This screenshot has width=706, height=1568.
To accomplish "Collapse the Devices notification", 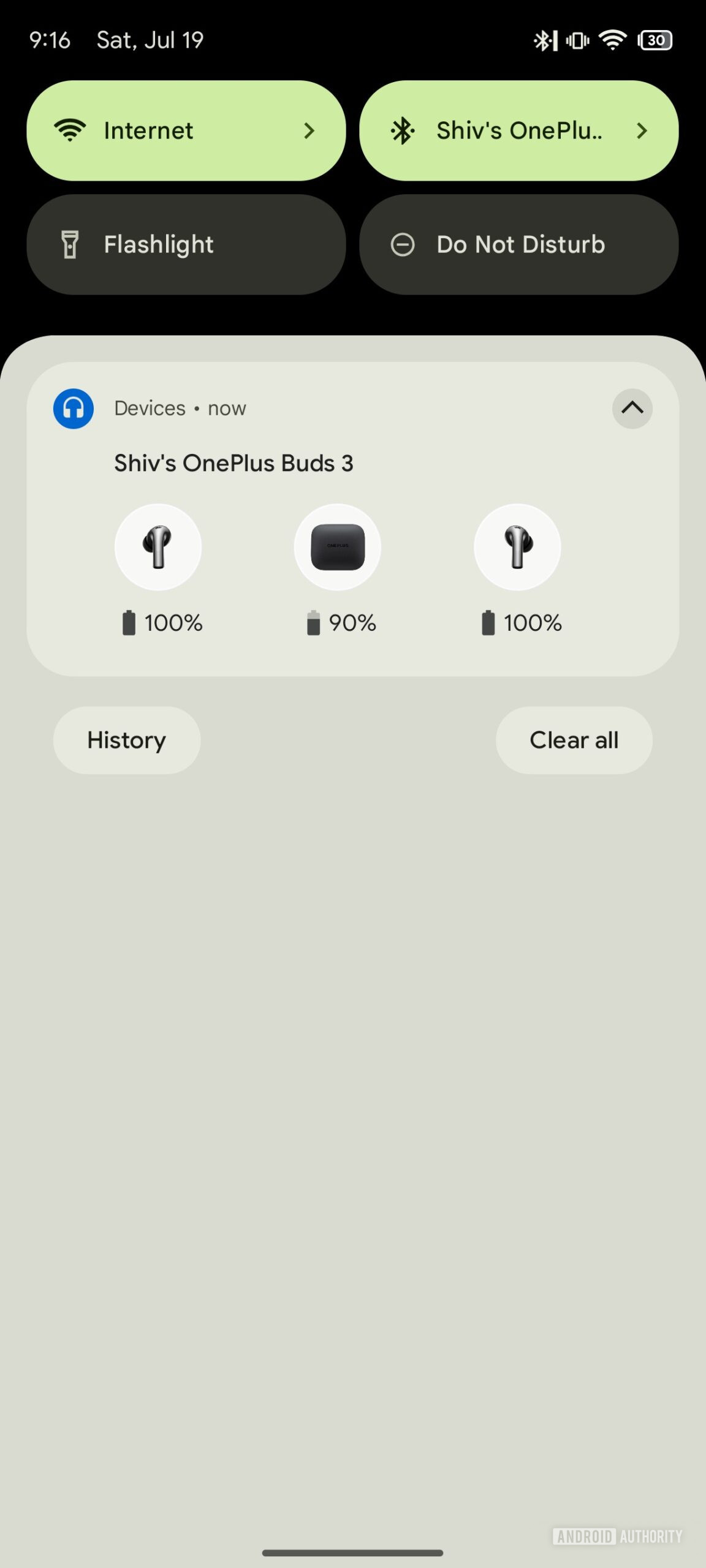I will point(632,408).
